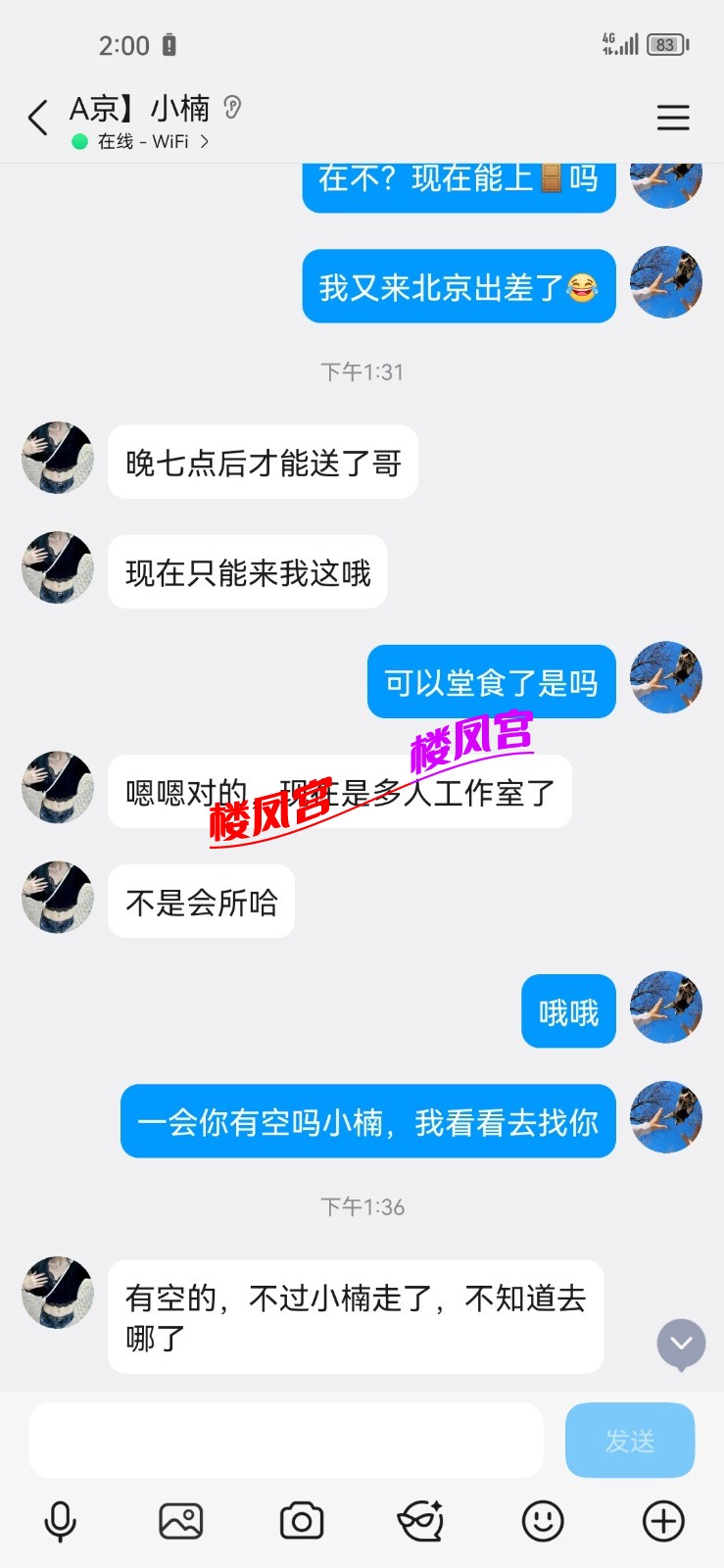Select the message bubble 不是会所哈
Image resolution: width=724 pixels, height=1568 pixels.
click(x=200, y=902)
